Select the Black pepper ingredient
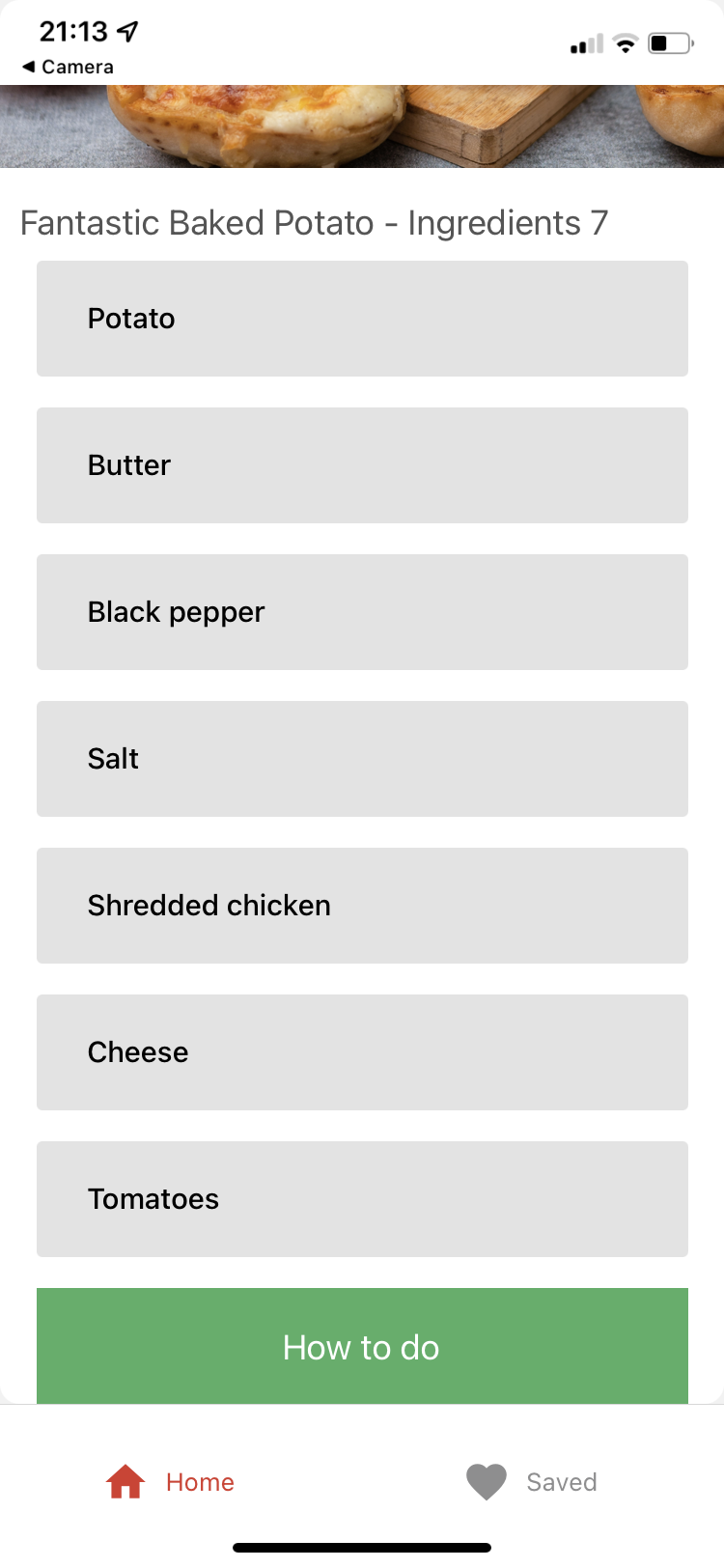724x1568 pixels. (361, 611)
